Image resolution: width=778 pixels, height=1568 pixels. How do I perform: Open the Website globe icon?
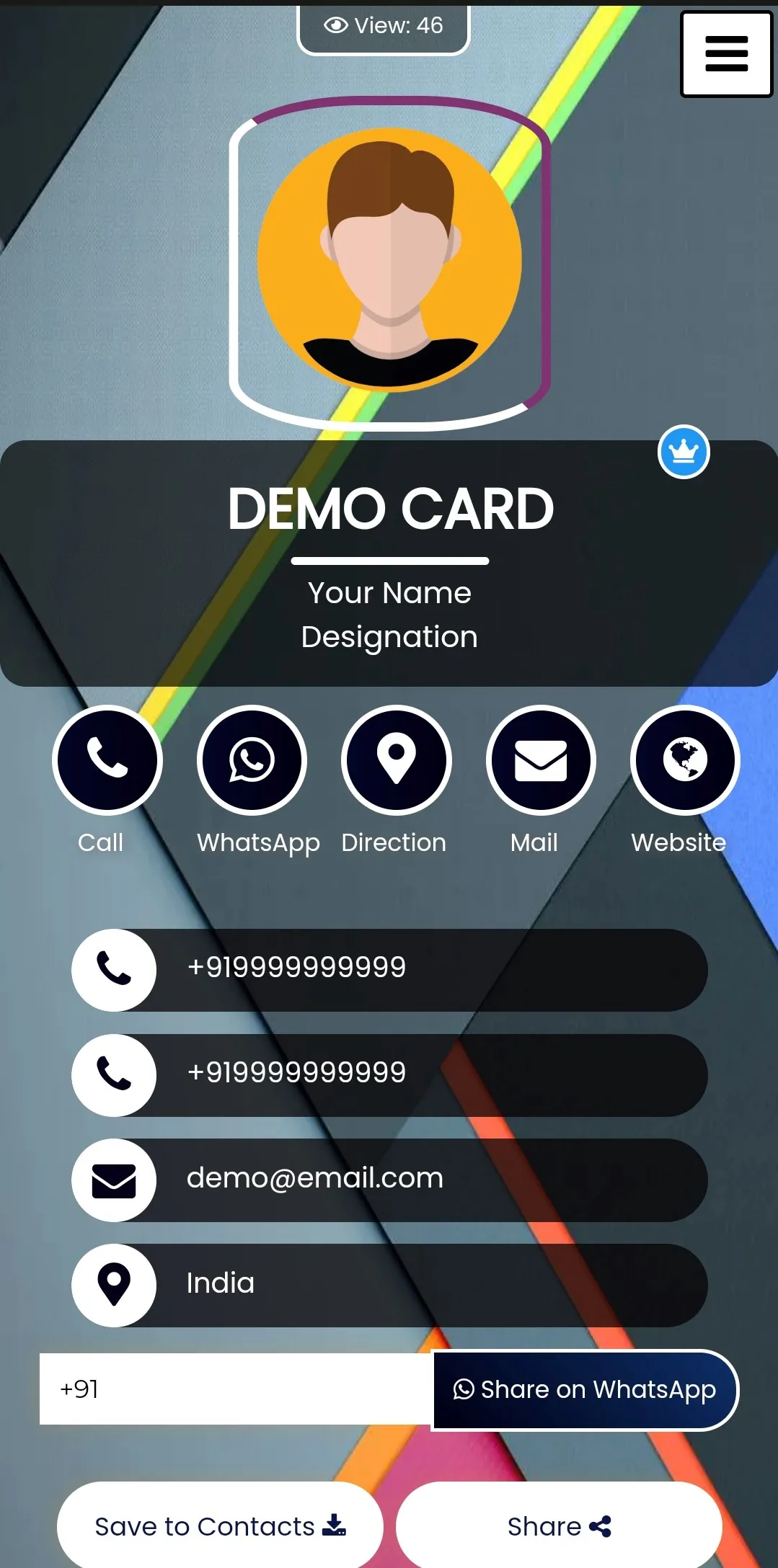(685, 759)
